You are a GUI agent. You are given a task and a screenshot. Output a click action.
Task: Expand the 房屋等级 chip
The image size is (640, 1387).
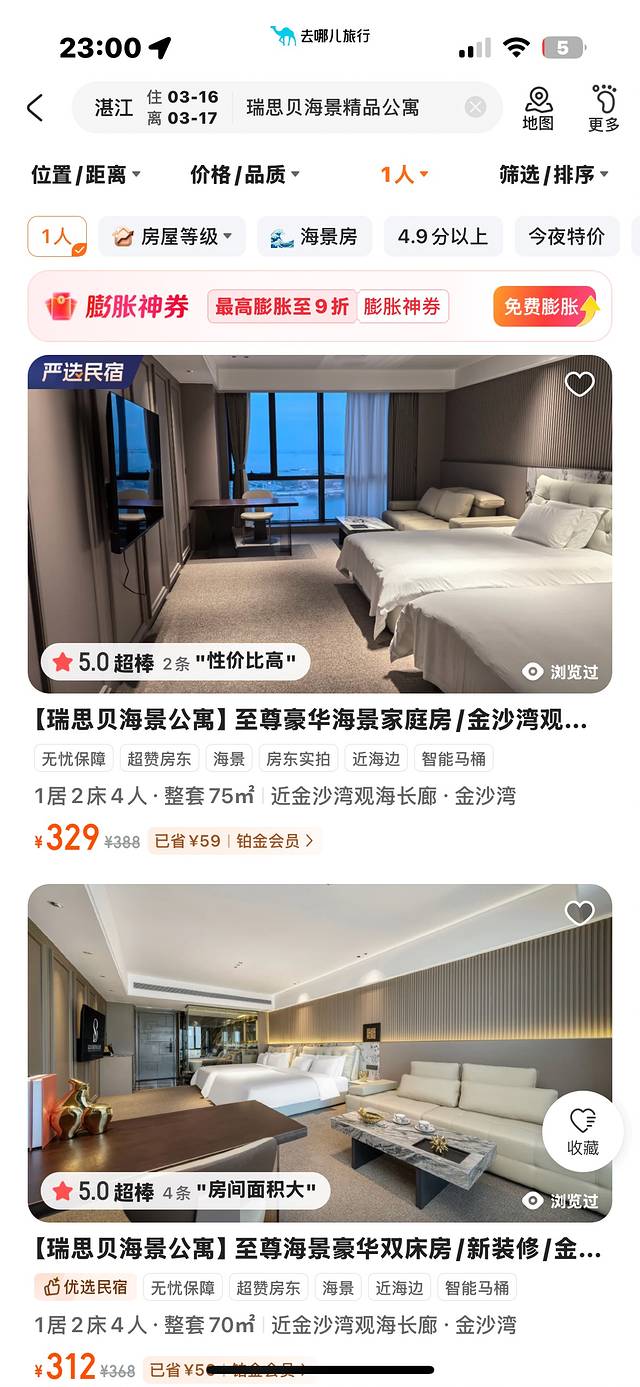pos(172,237)
